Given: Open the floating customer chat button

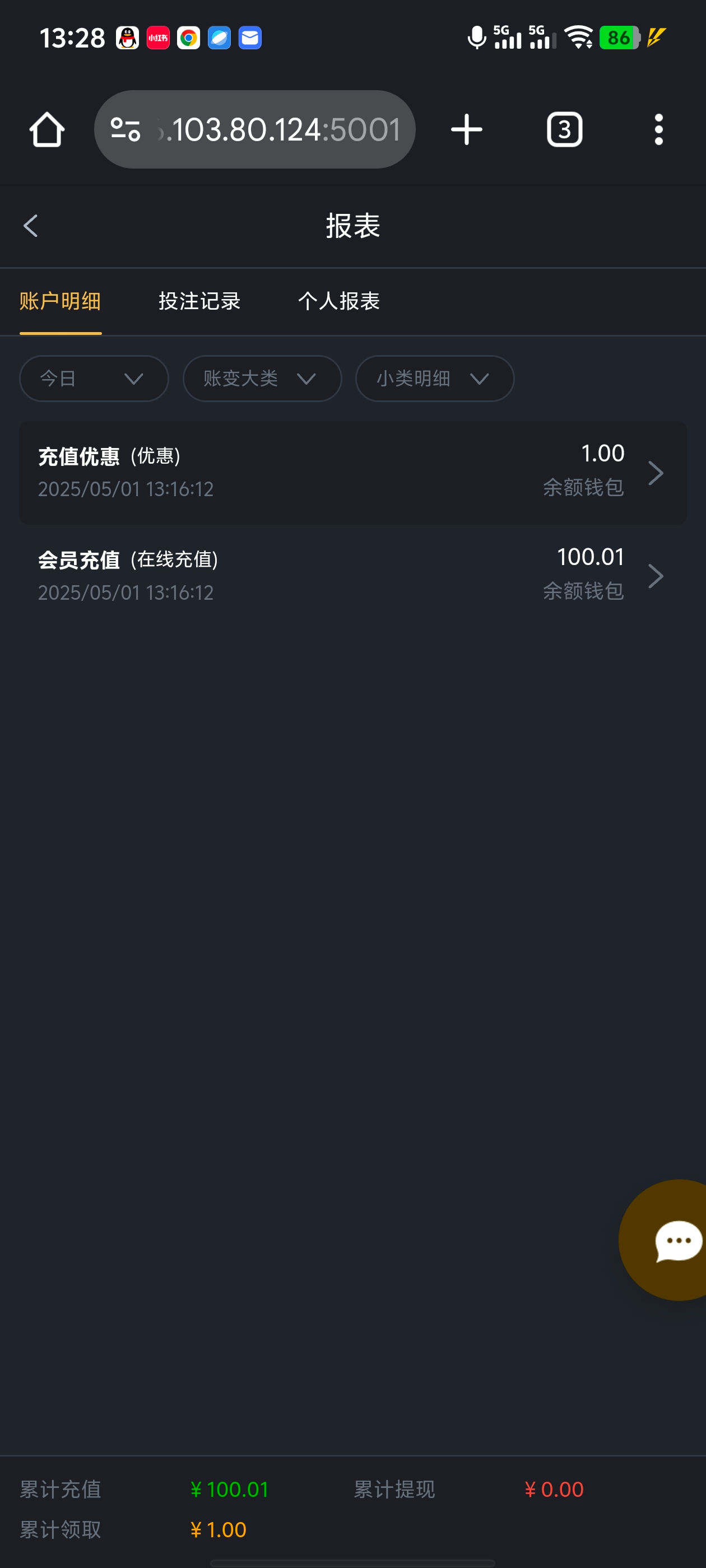Looking at the screenshot, I should coord(664,1240).
